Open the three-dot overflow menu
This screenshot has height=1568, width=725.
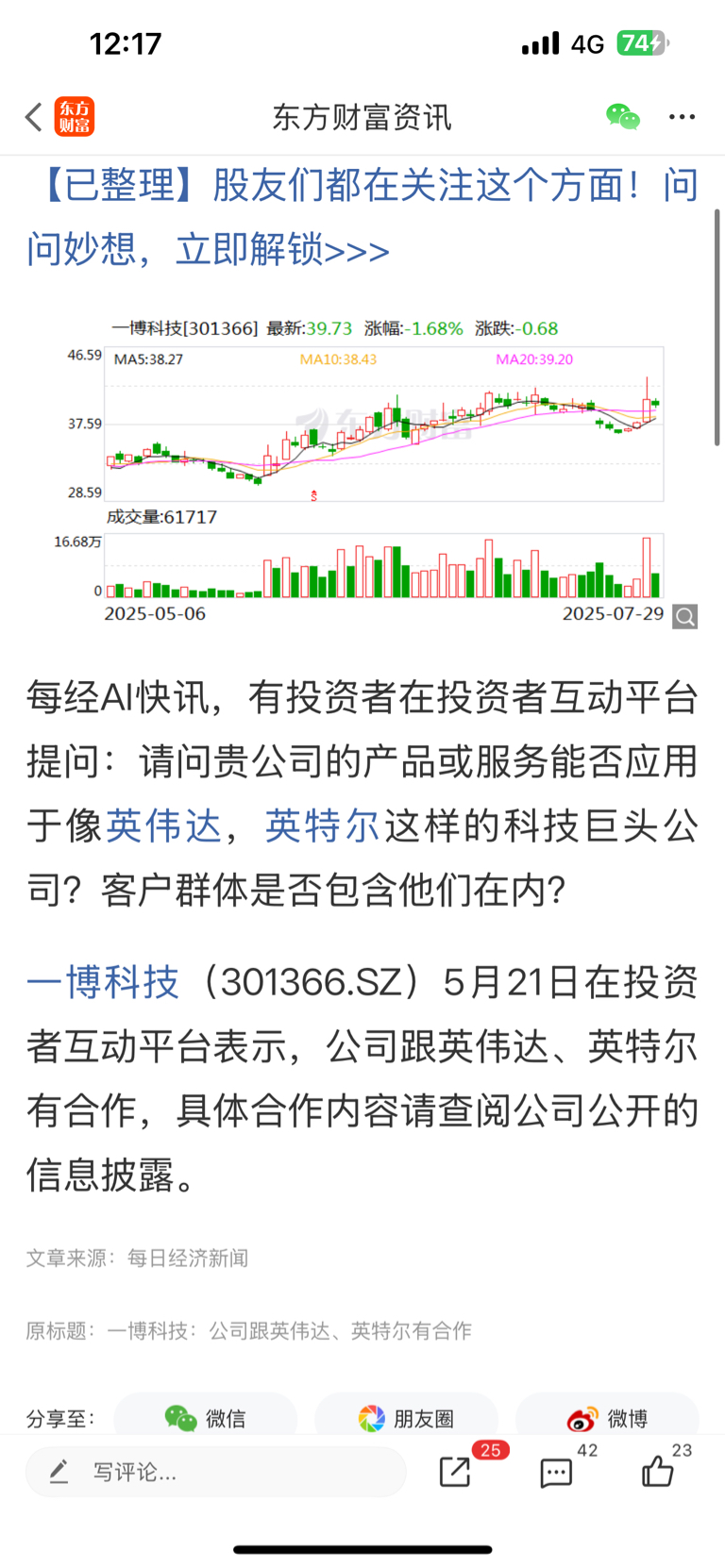(x=682, y=117)
